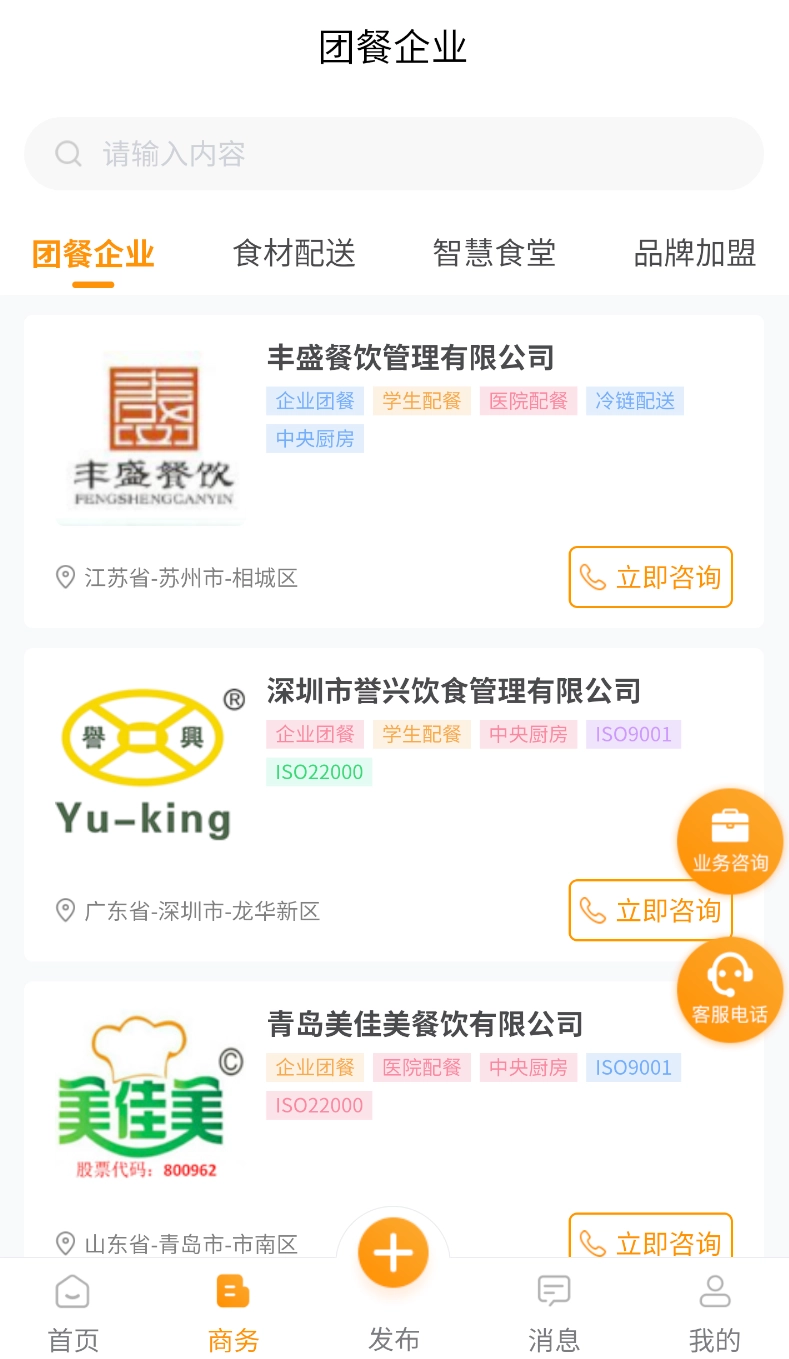The image size is (789, 1359).
Task: Tap the location pin beside 江苏省-苏州市-相城区
Action: (63, 577)
